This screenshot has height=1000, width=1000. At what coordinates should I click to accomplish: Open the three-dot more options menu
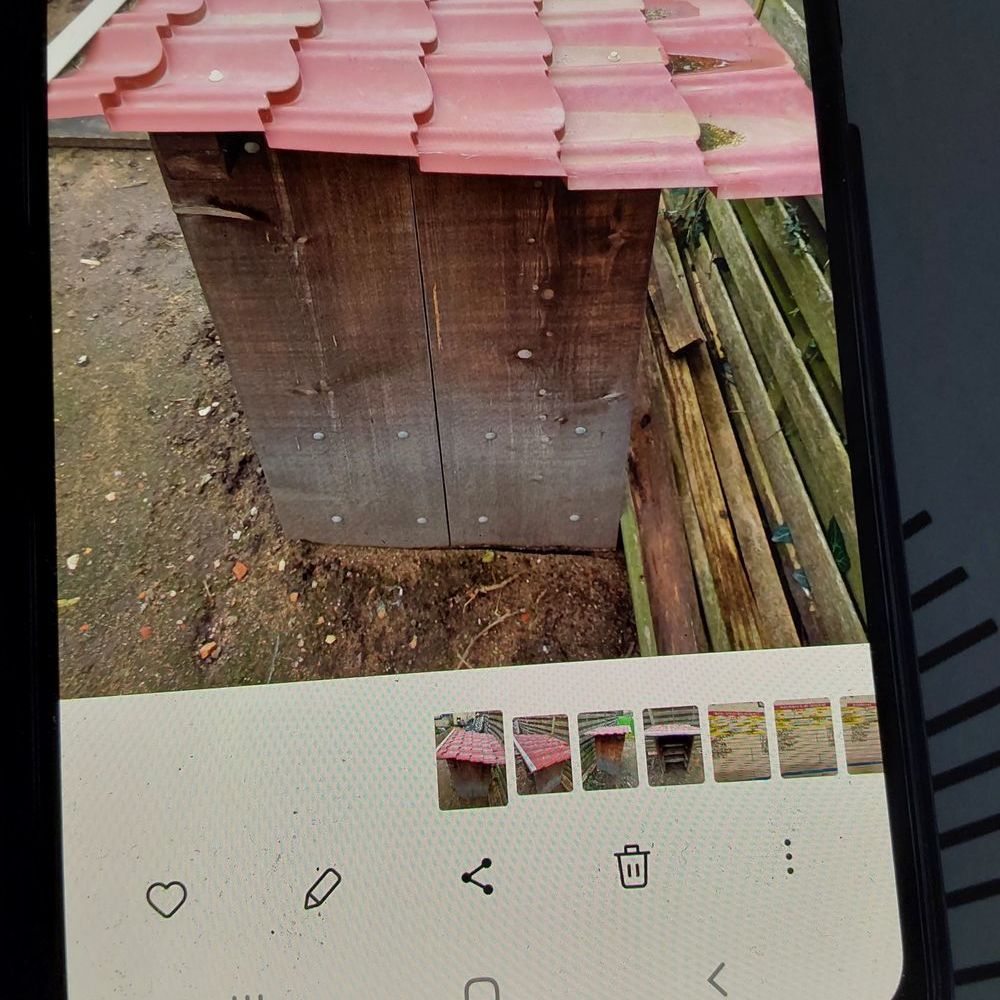click(789, 856)
